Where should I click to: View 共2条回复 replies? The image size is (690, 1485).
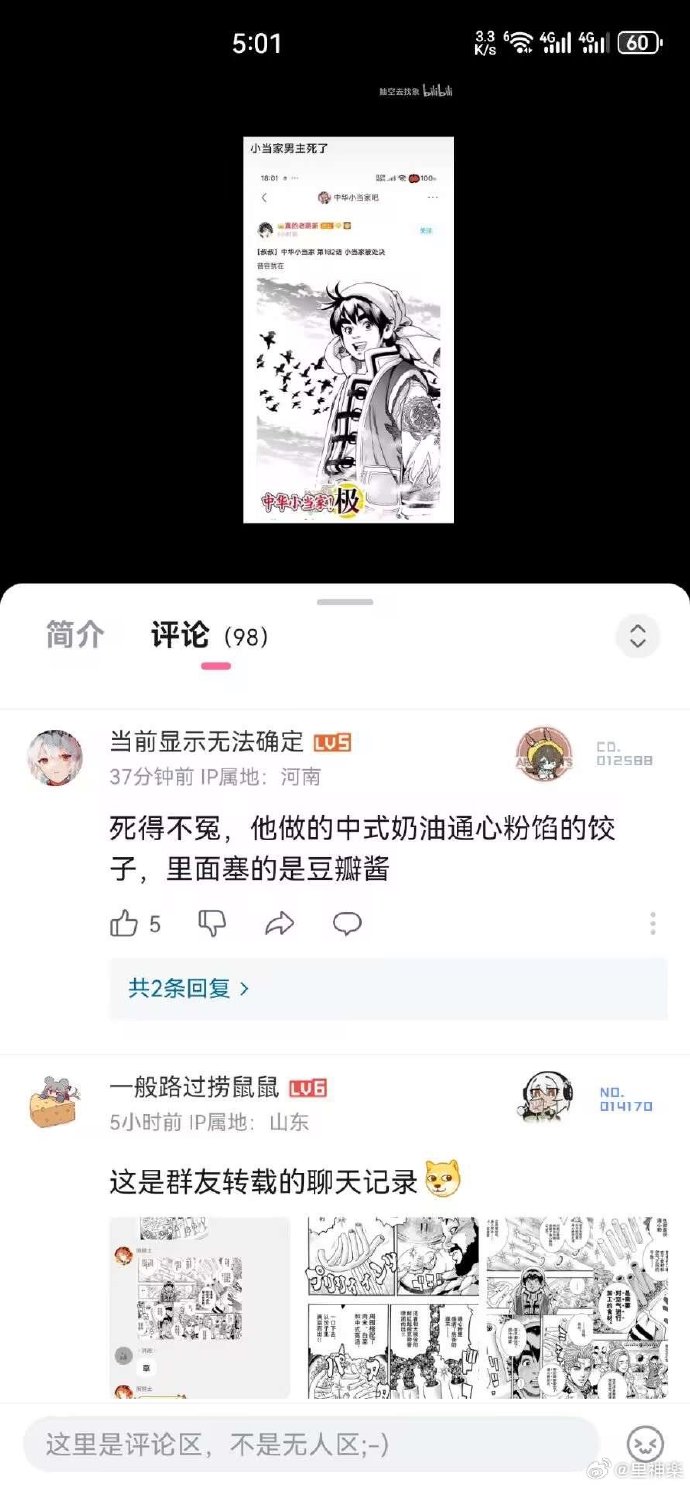(x=188, y=988)
